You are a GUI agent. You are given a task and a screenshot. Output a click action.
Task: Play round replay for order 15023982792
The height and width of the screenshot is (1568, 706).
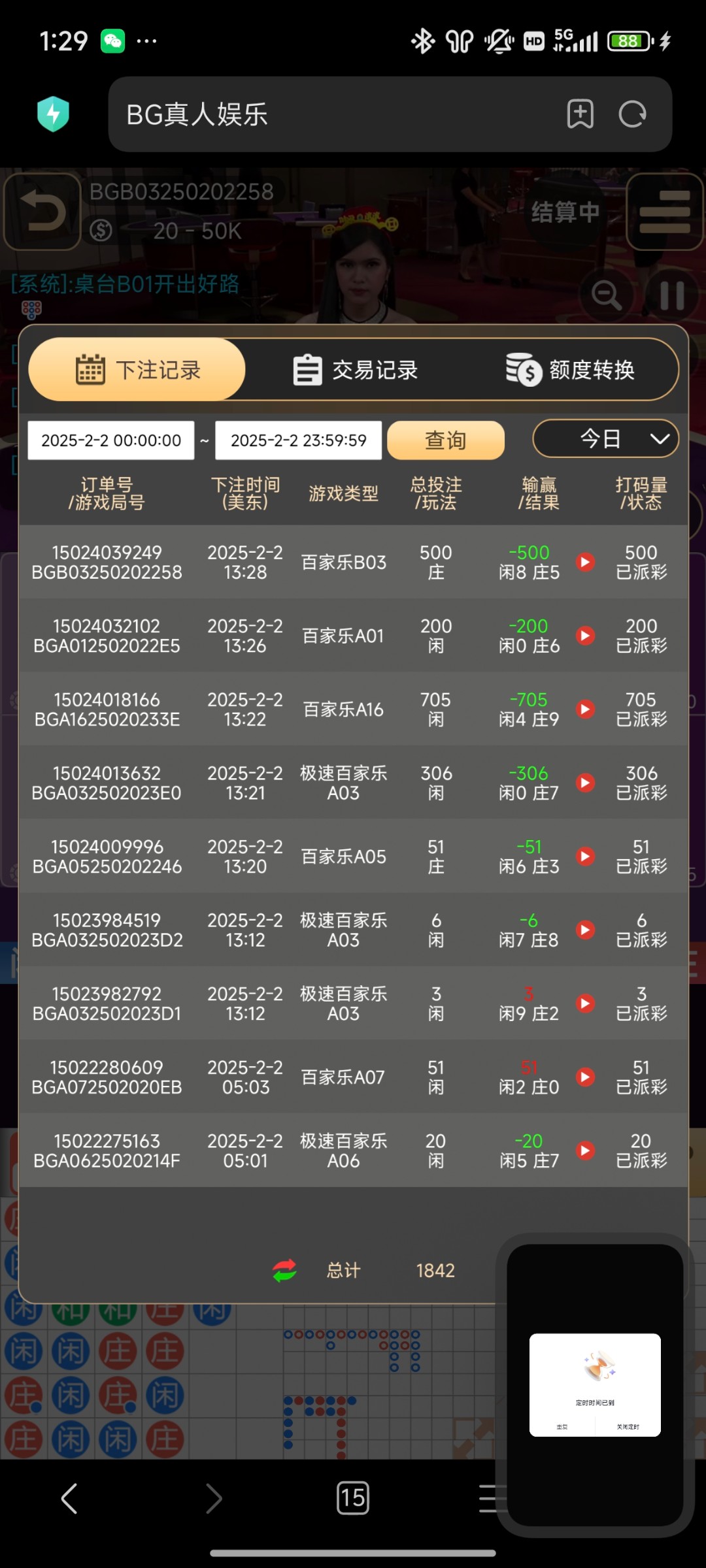(585, 1004)
